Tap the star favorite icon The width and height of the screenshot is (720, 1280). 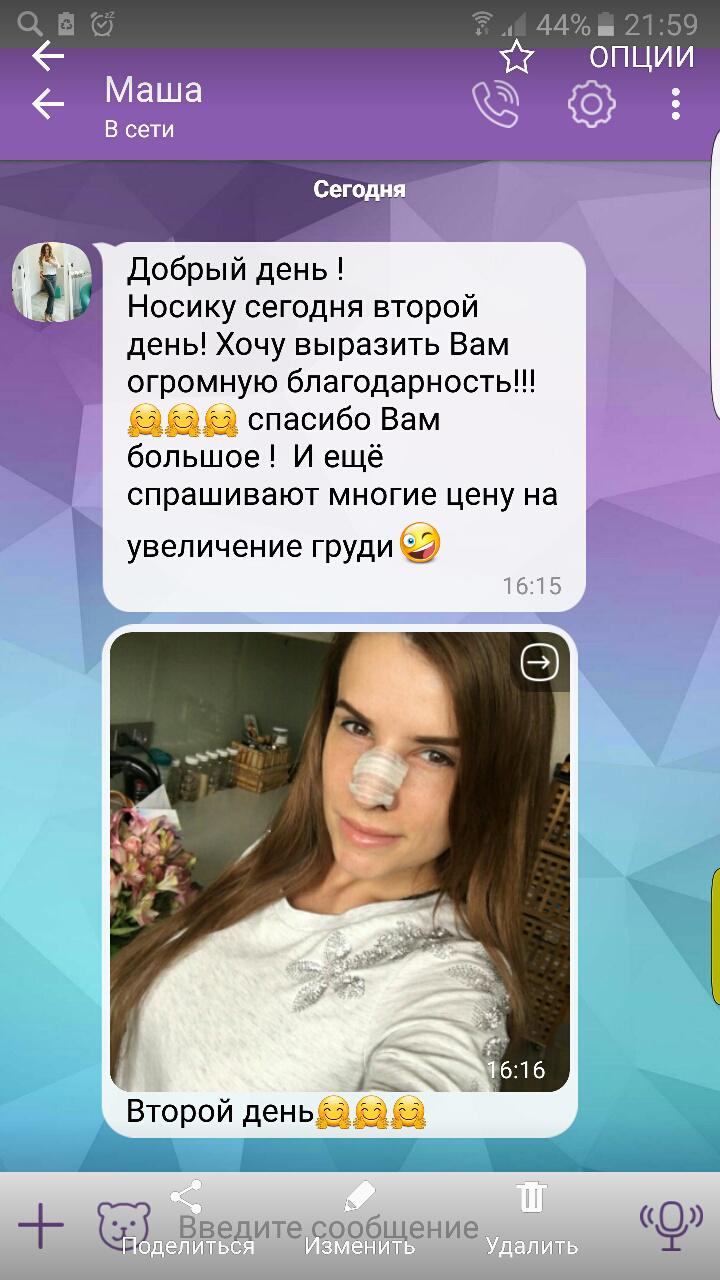pos(517,57)
